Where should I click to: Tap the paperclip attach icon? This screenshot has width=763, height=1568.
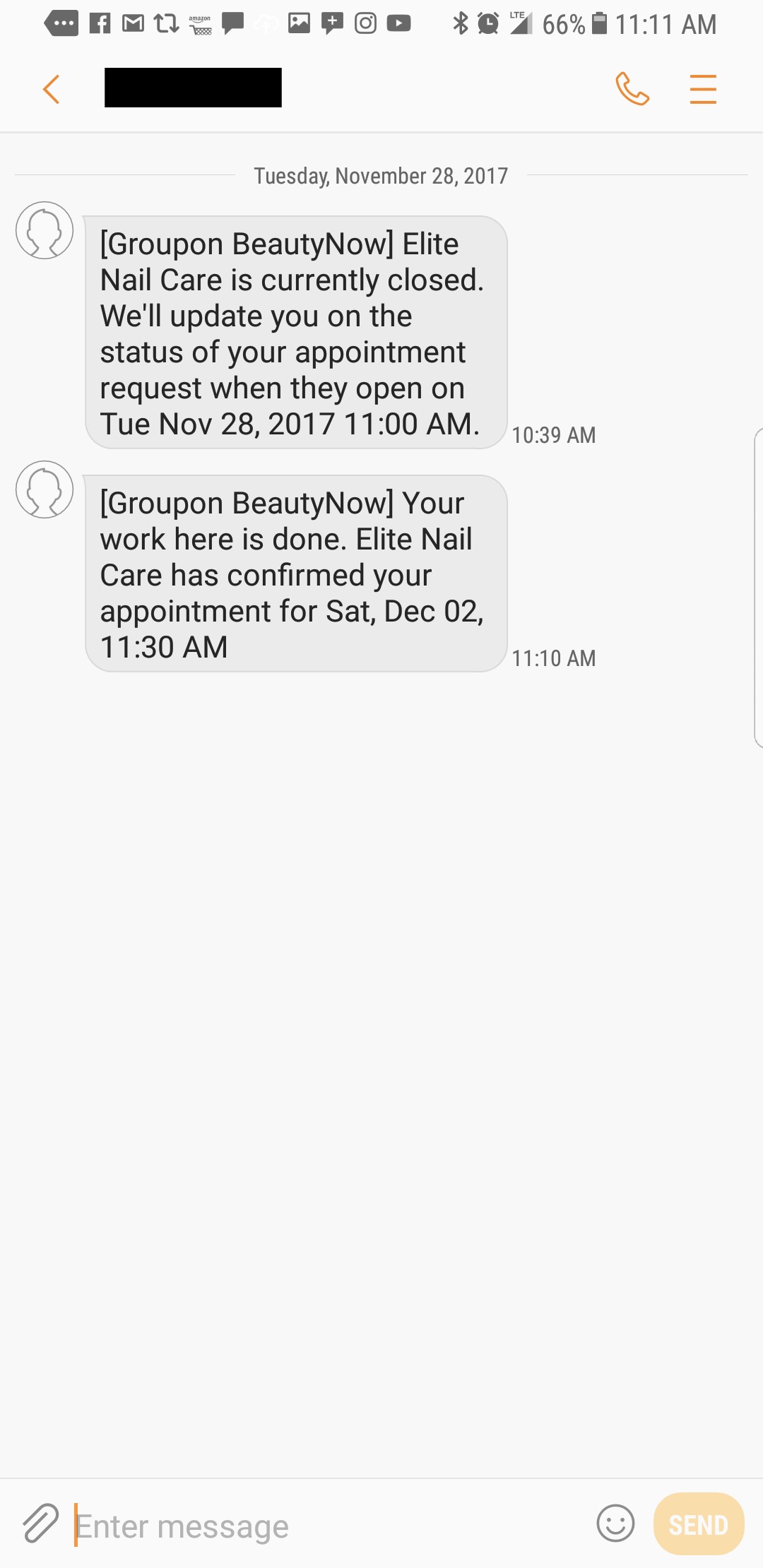pos(40,1524)
